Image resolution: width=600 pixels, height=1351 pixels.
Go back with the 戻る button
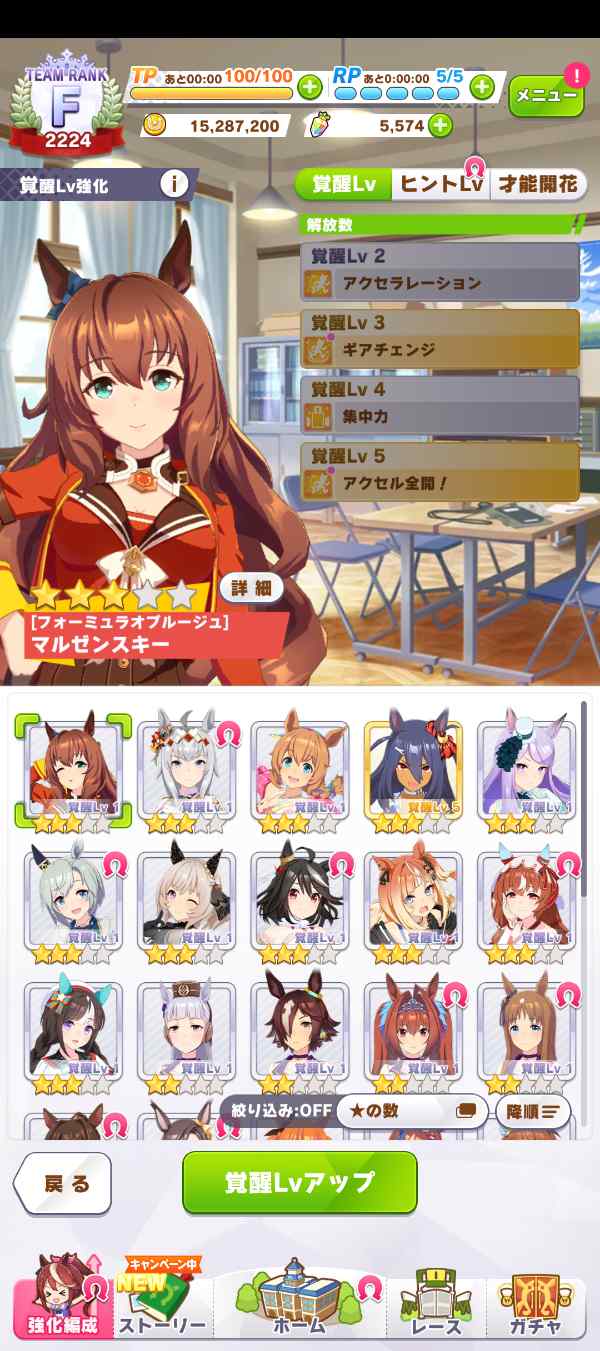click(63, 1184)
